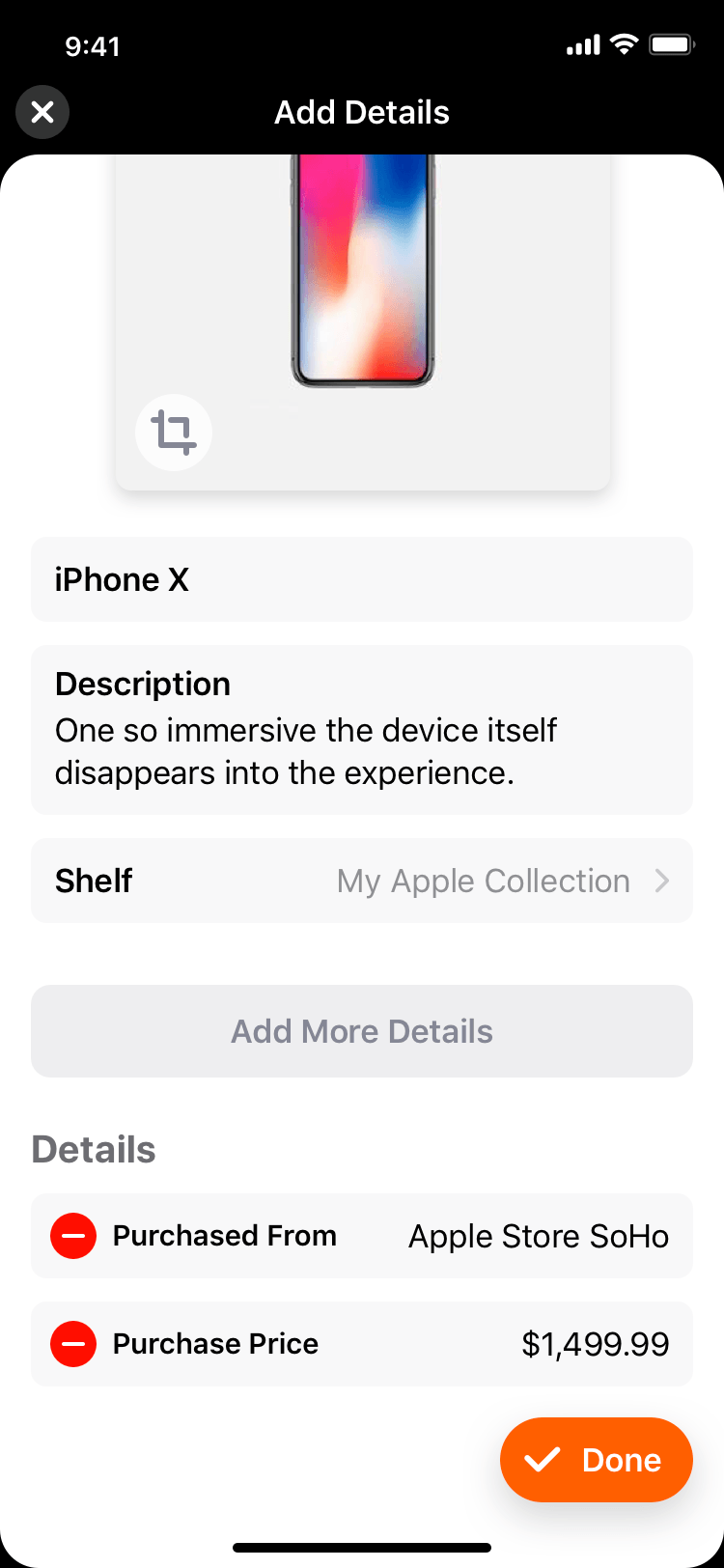Remove the Purchase Price detail

[x=73, y=1344]
